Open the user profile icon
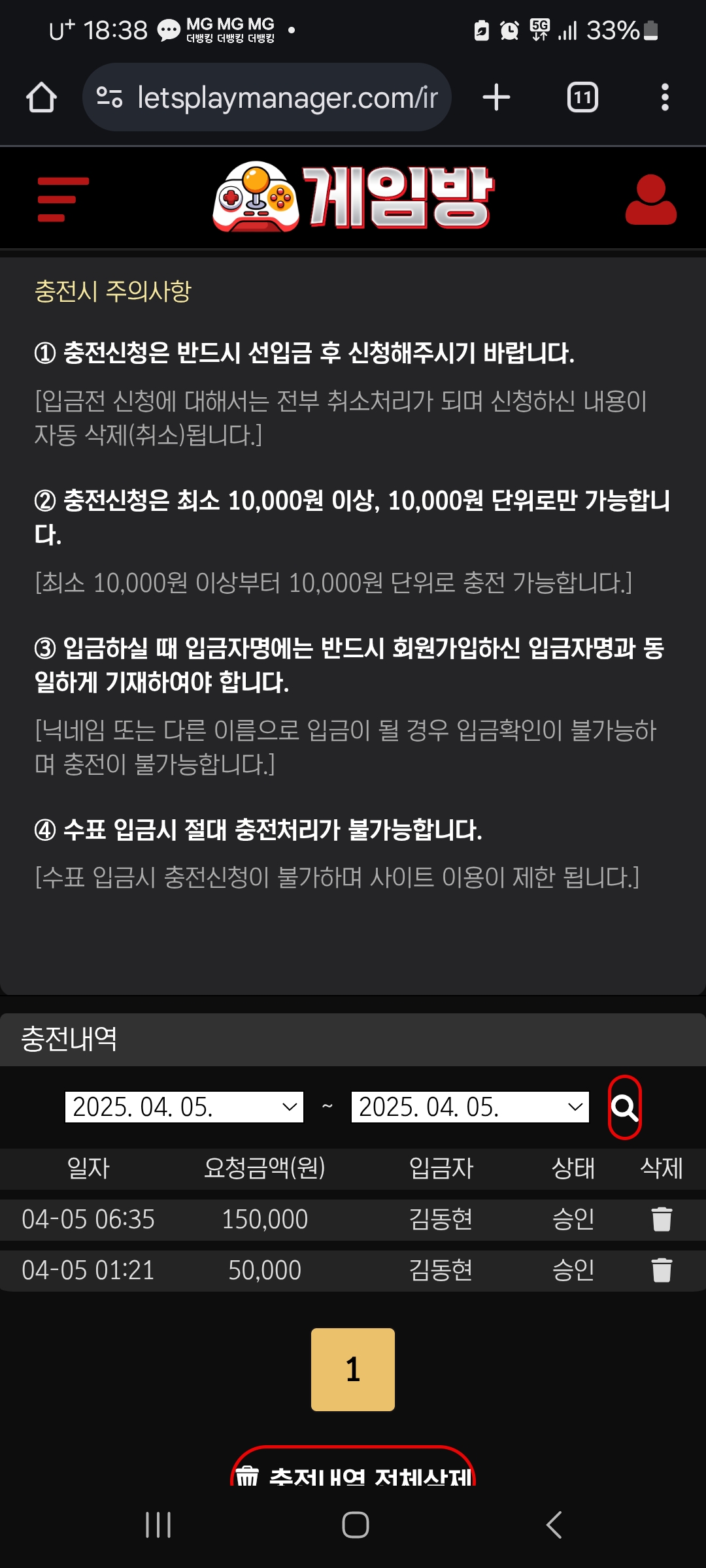The image size is (706, 1568). click(650, 200)
